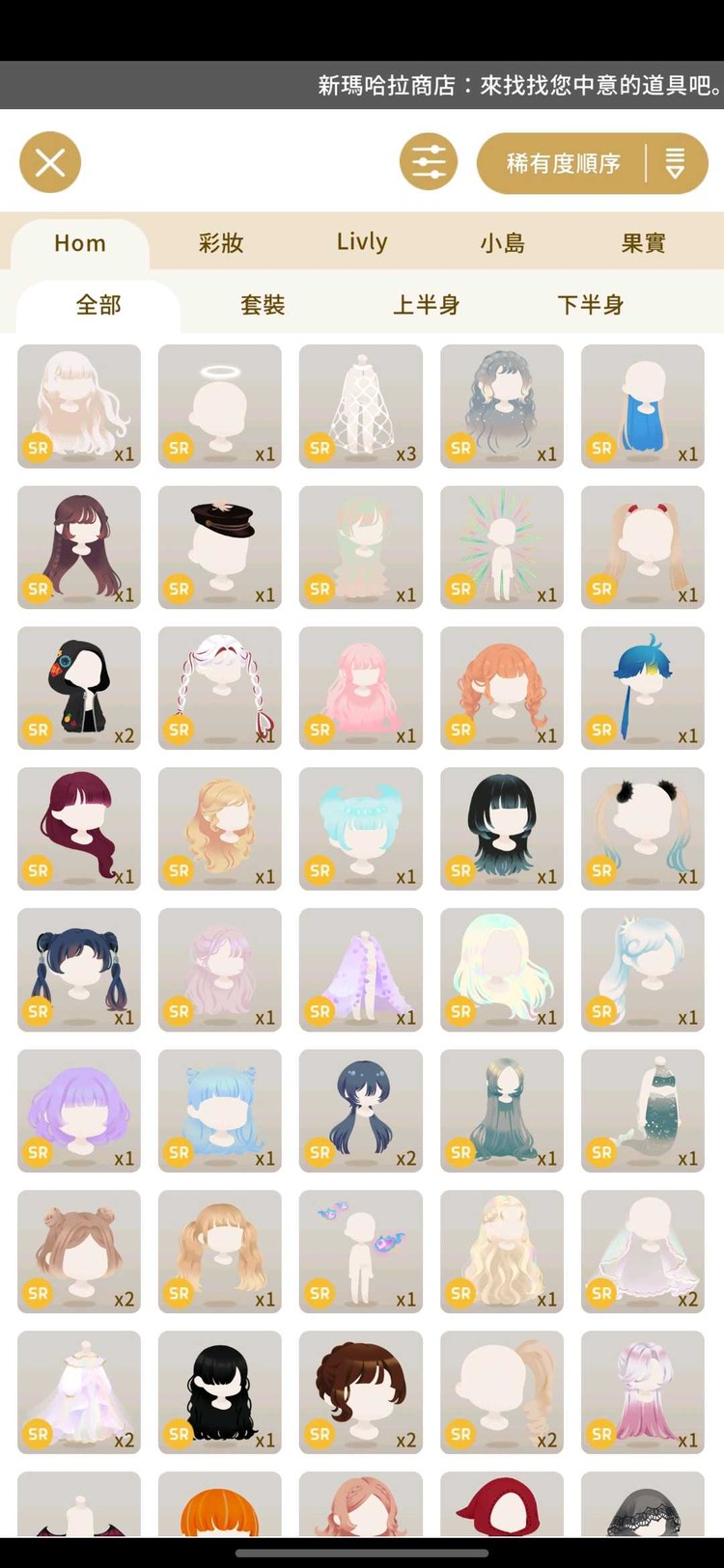The image size is (724, 1568).
Task: Select the 套裝 sub-tab
Action: pos(263,306)
